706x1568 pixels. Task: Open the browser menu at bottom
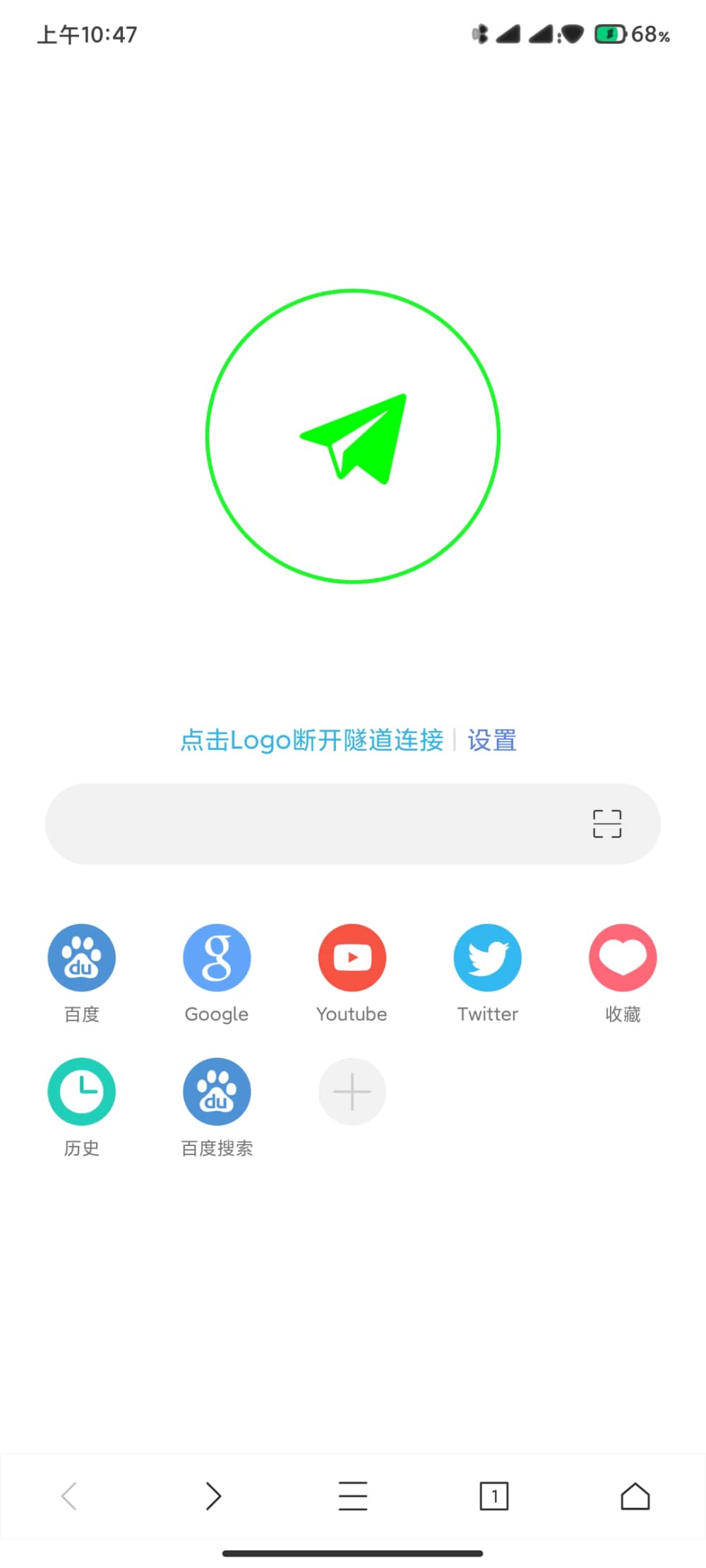point(353,1496)
